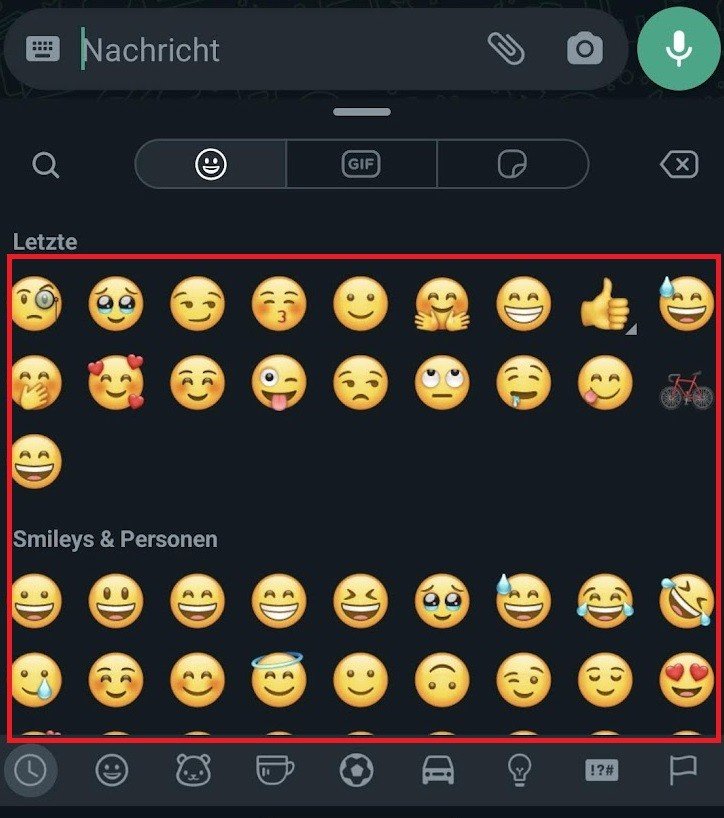Jump to travel car category
Image resolution: width=724 pixels, height=818 pixels.
(438, 769)
